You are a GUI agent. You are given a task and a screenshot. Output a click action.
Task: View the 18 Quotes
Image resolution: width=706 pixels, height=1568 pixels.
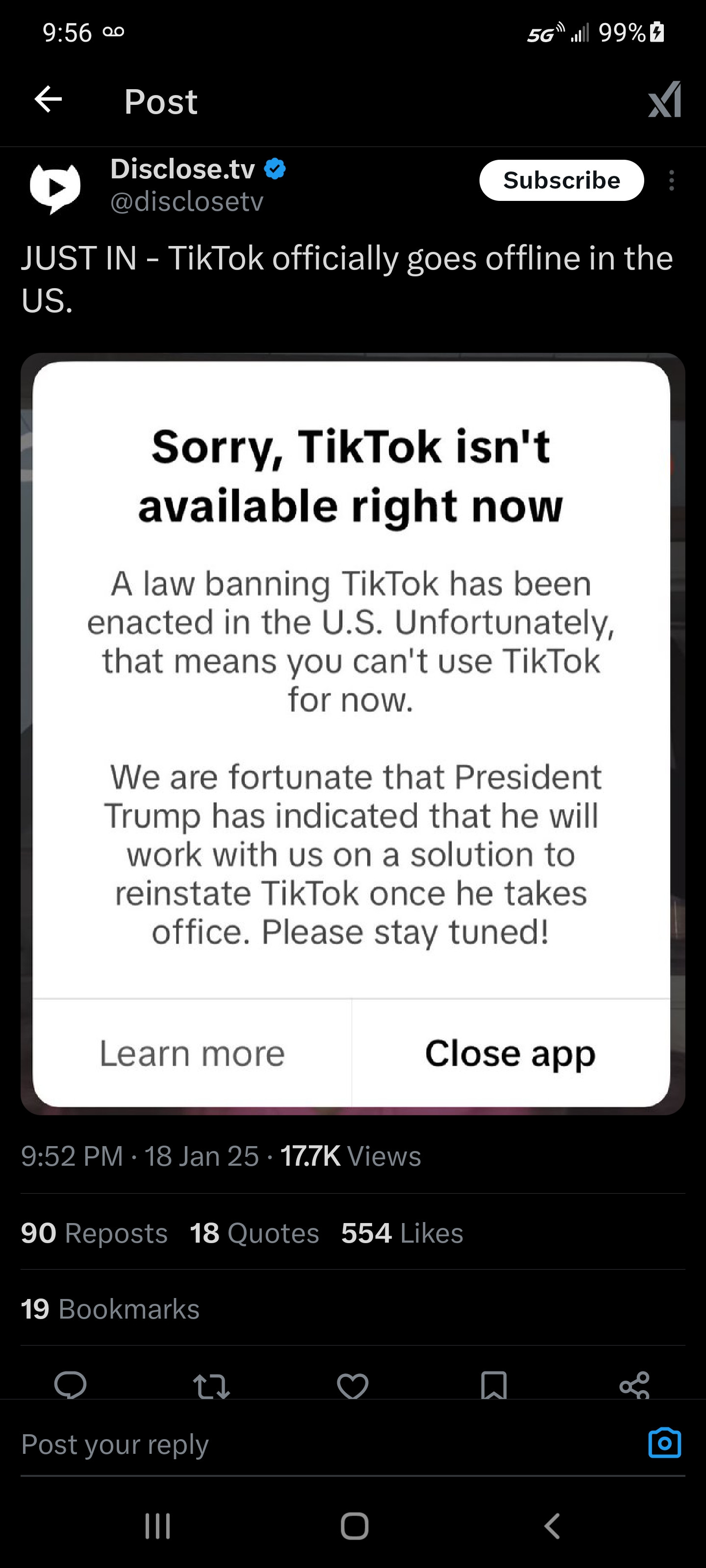pos(254,1233)
